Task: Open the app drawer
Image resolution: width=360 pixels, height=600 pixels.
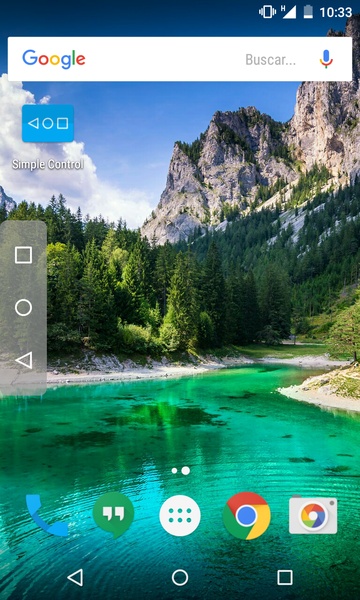Action: click(x=180, y=515)
